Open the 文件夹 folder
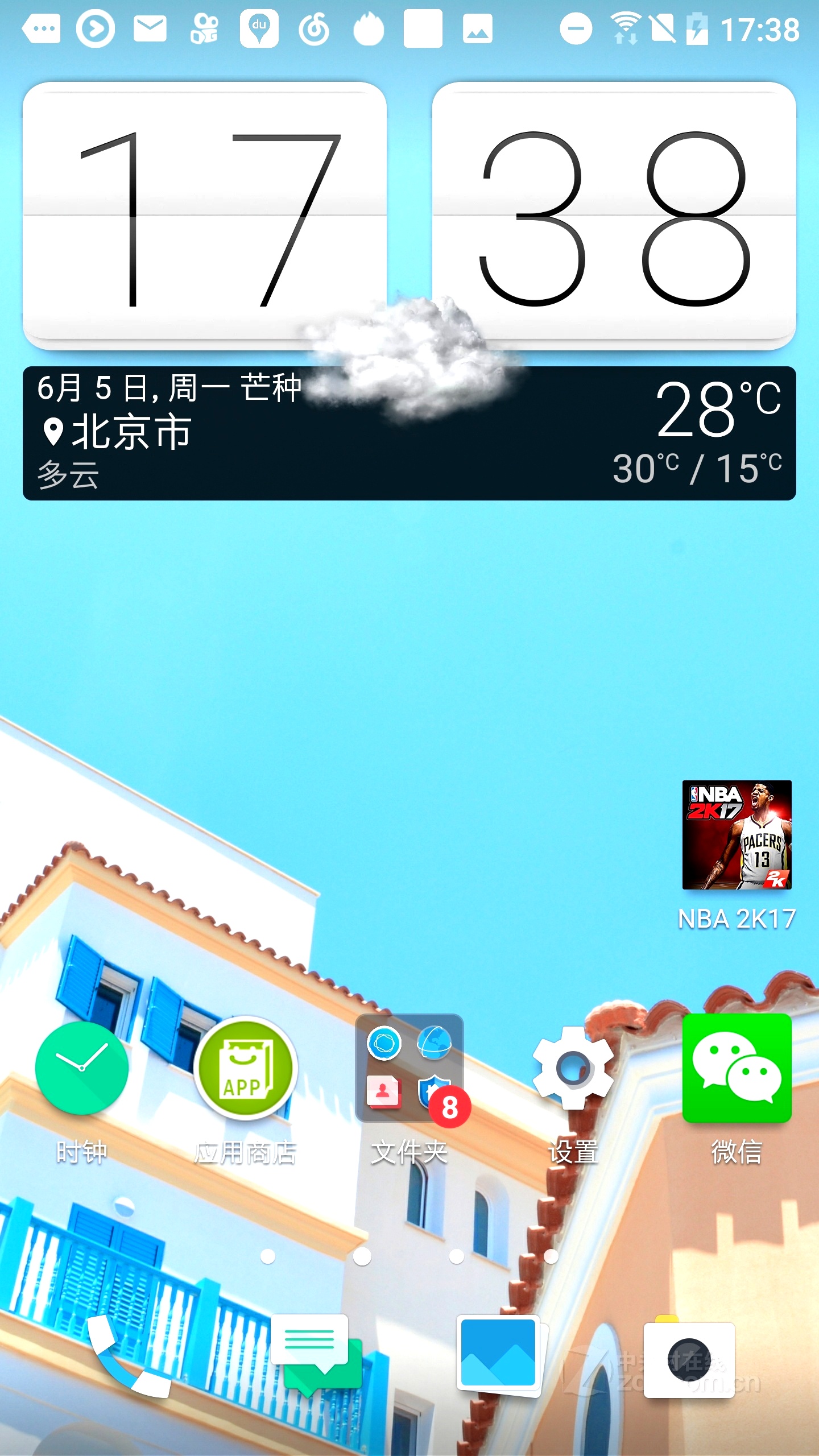 point(409,1068)
